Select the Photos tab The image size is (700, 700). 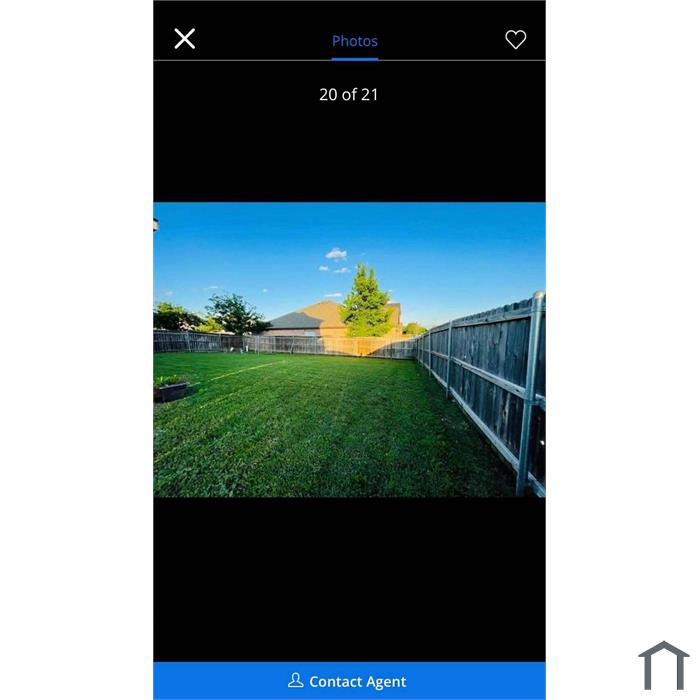(x=355, y=41)
